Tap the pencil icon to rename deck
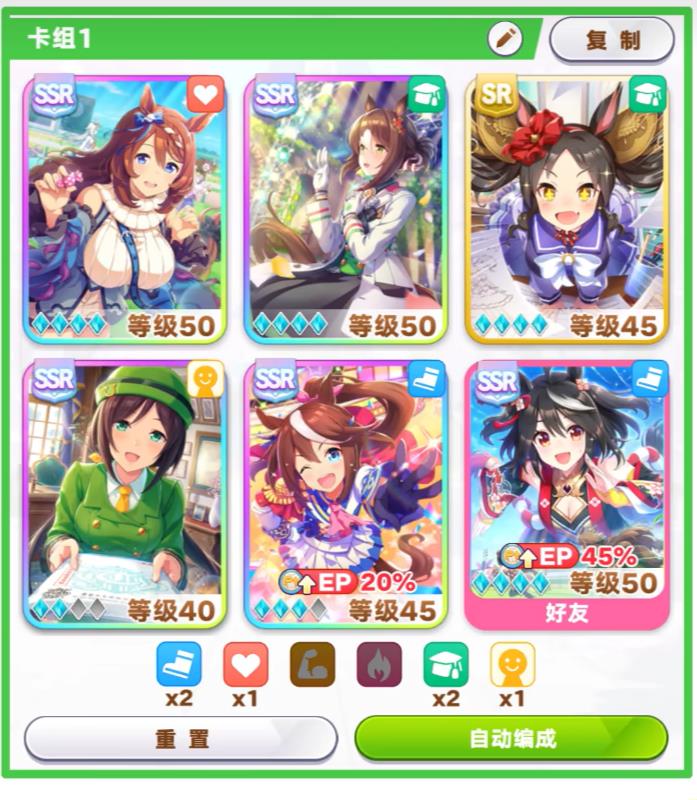The width and height of the screenshot is (697, 800). [x=506, y=39]
